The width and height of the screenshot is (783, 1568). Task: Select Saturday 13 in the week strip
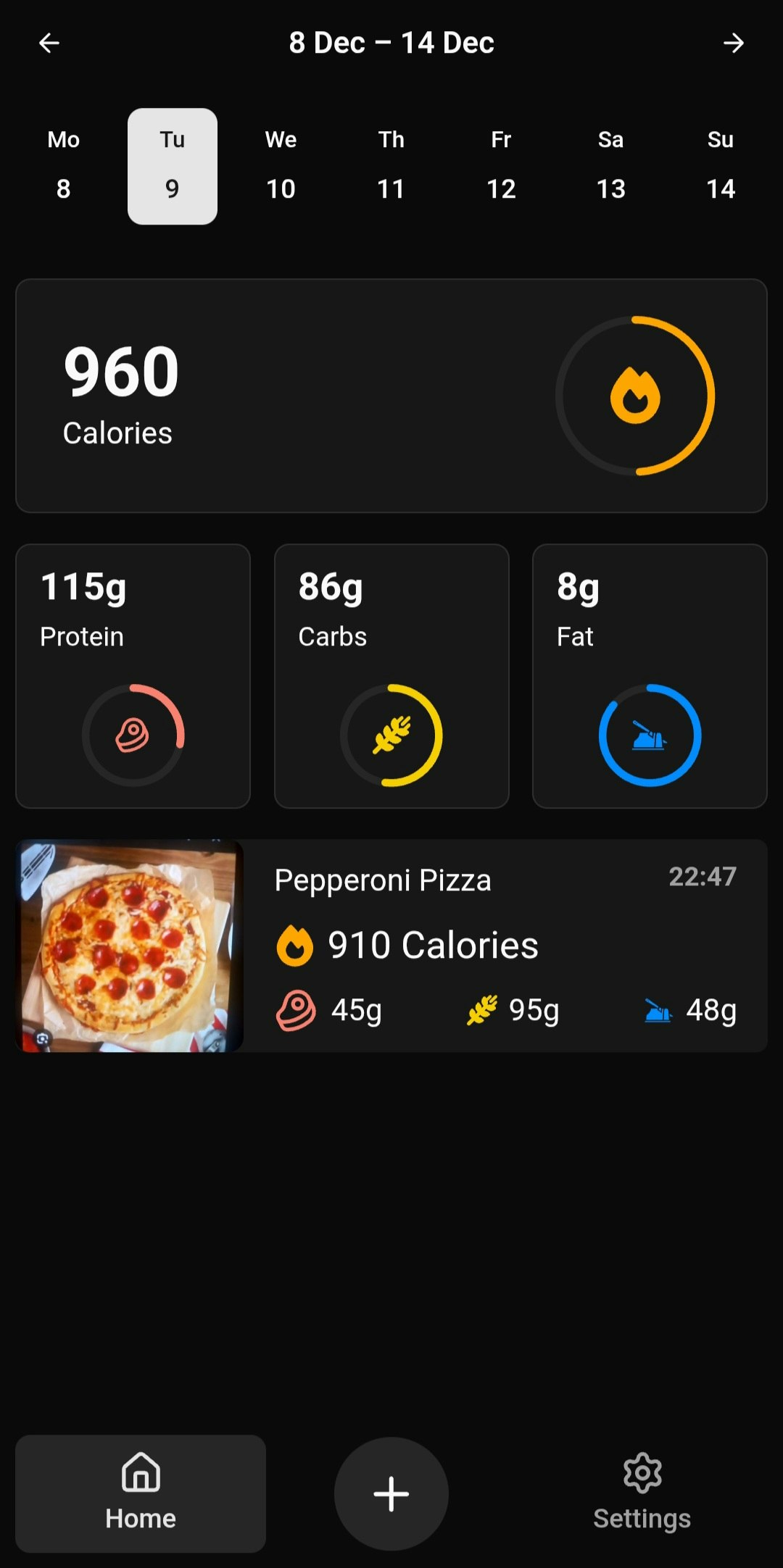point(610,166)
